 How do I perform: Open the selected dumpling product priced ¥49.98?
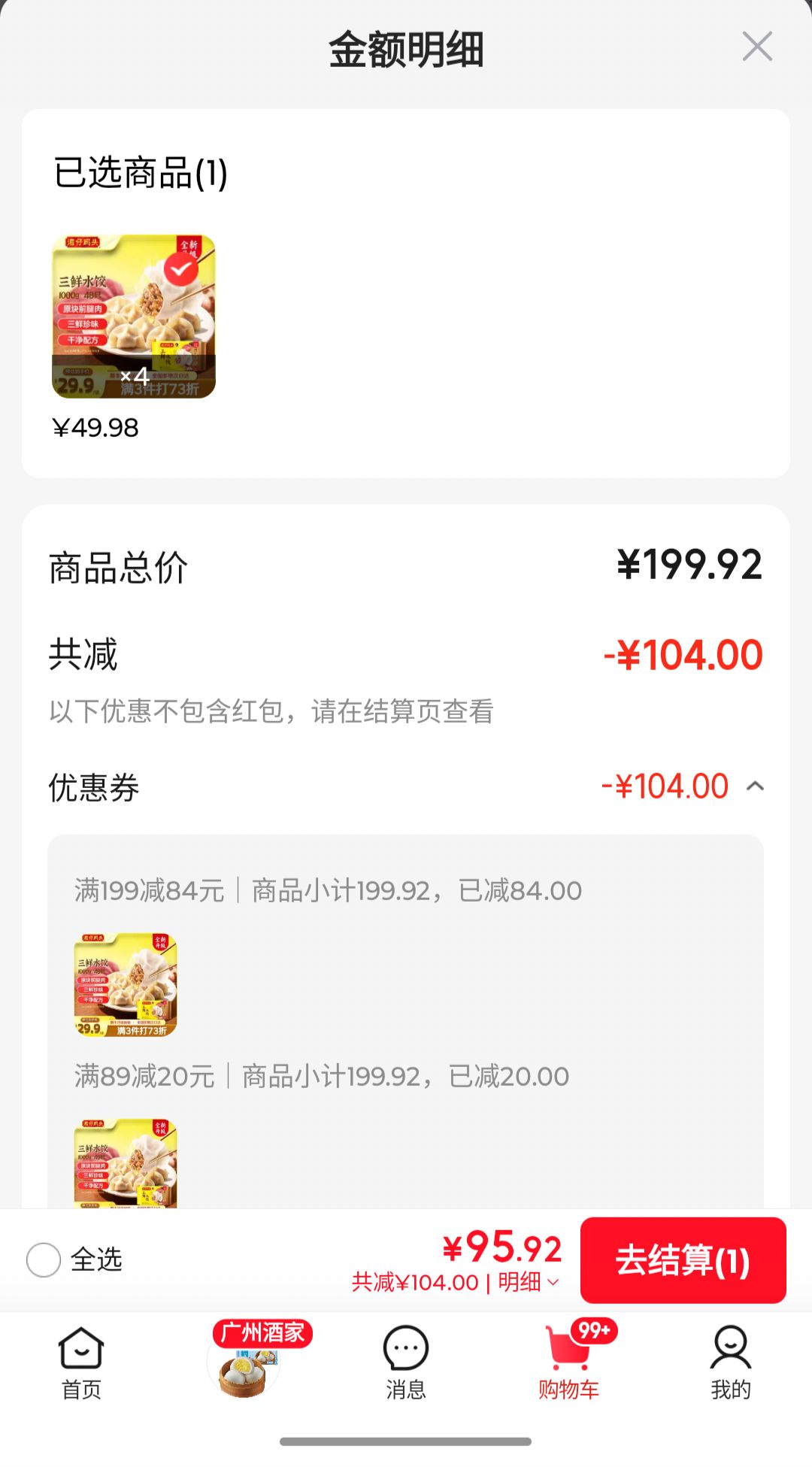[x=134, y=317]
